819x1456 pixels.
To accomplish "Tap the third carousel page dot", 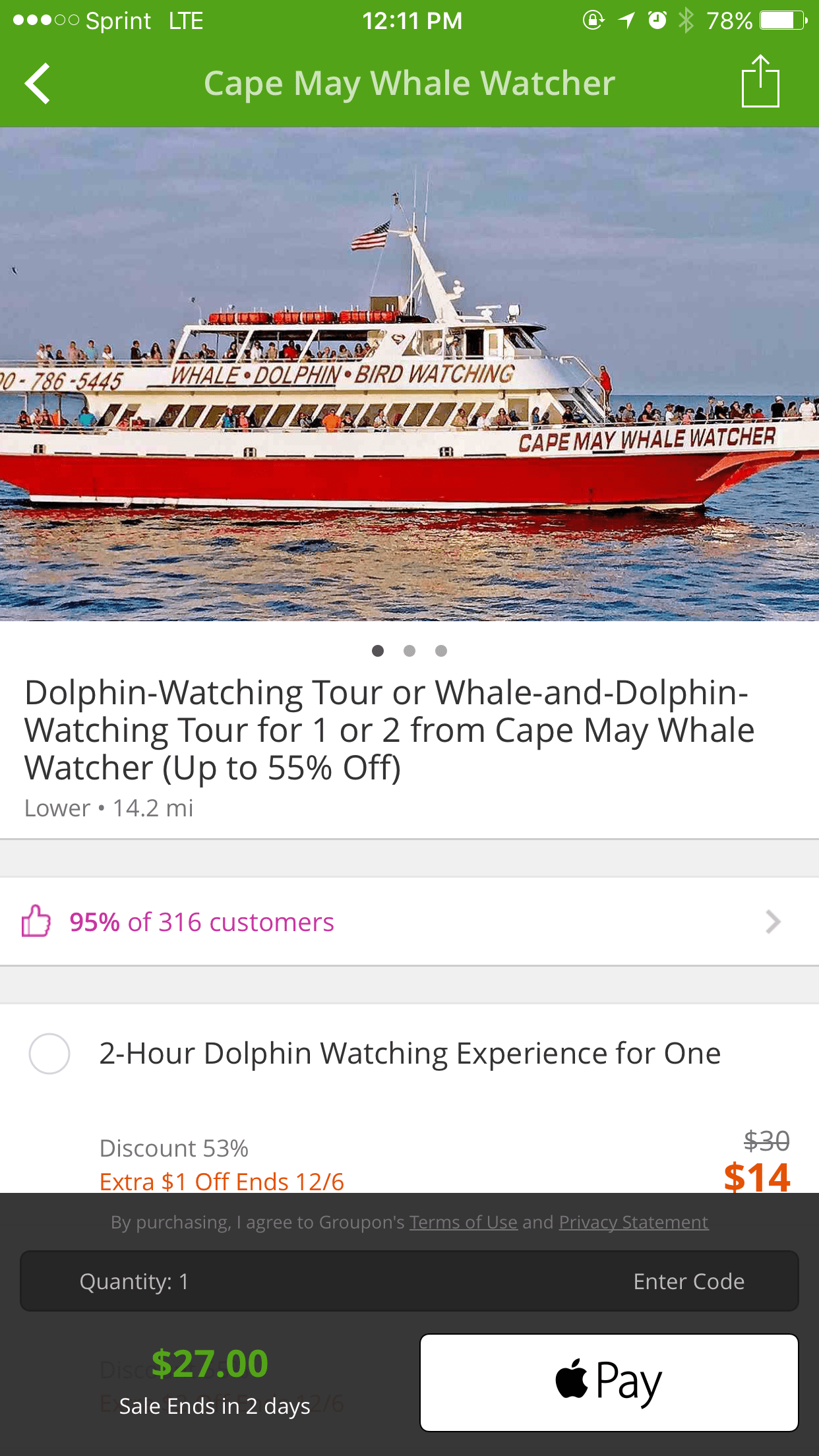I will coord(440,651).
